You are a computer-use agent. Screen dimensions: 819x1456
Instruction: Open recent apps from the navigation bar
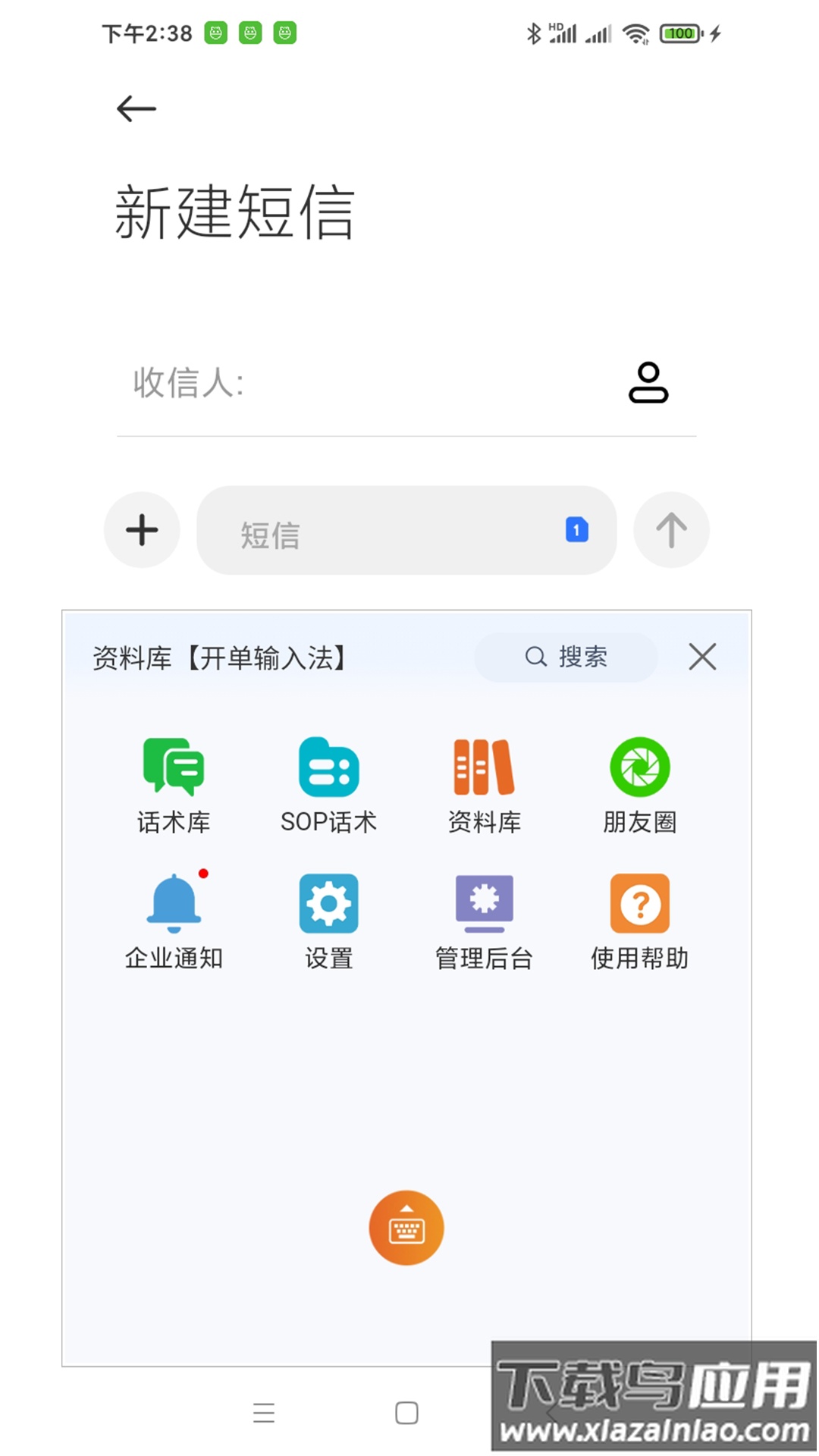pos(263,1412)
